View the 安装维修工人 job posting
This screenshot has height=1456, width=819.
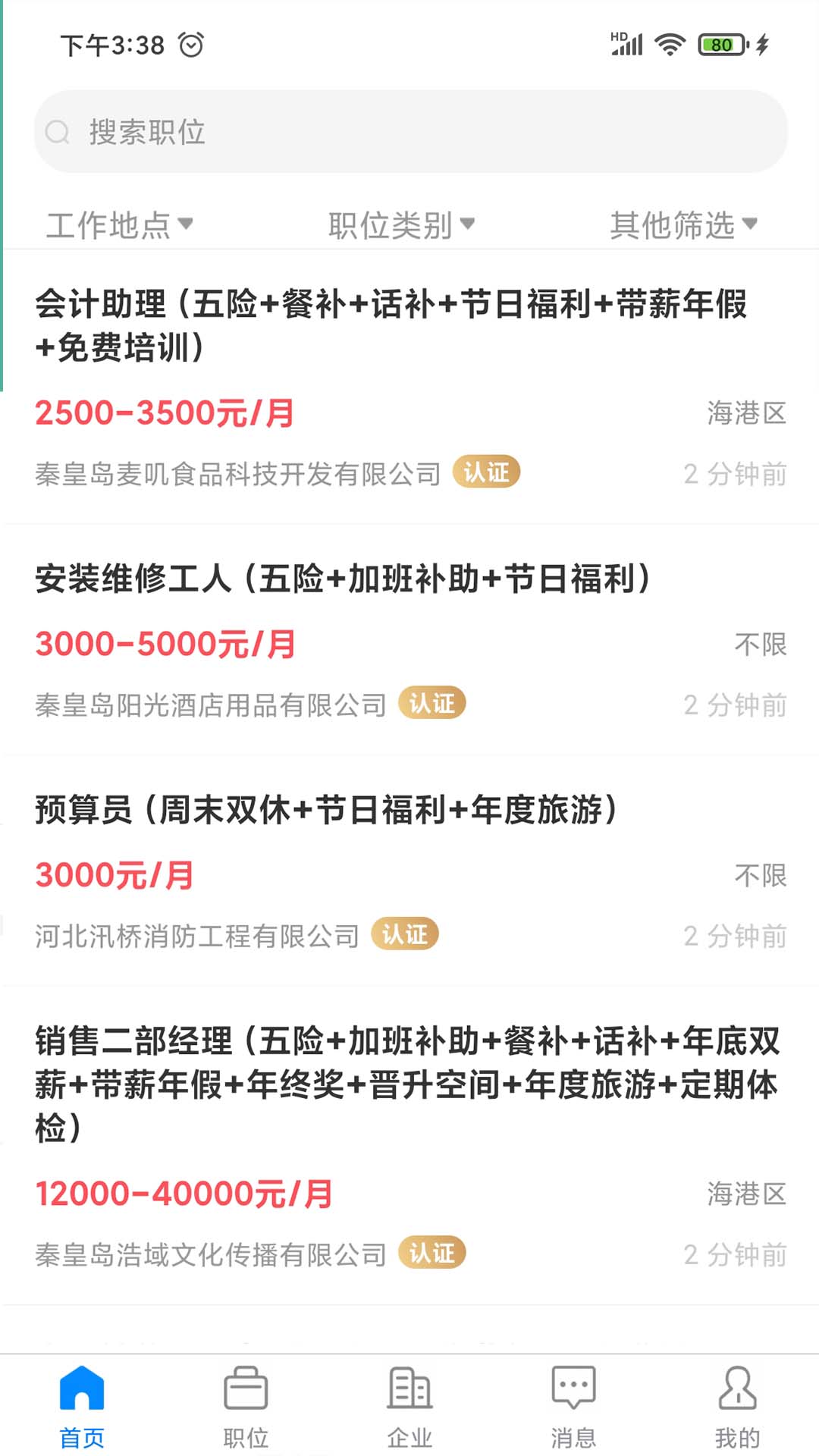pos(343,579)
